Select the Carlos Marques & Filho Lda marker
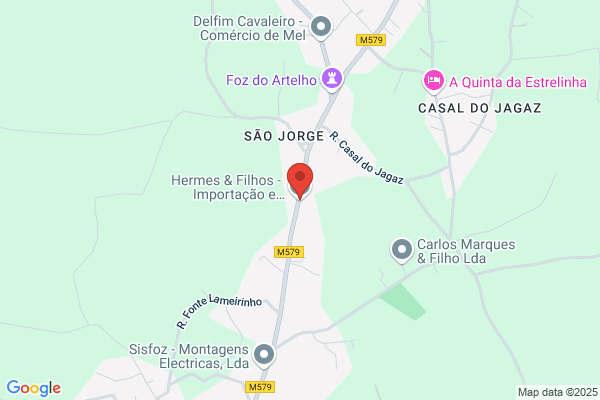 402,251
